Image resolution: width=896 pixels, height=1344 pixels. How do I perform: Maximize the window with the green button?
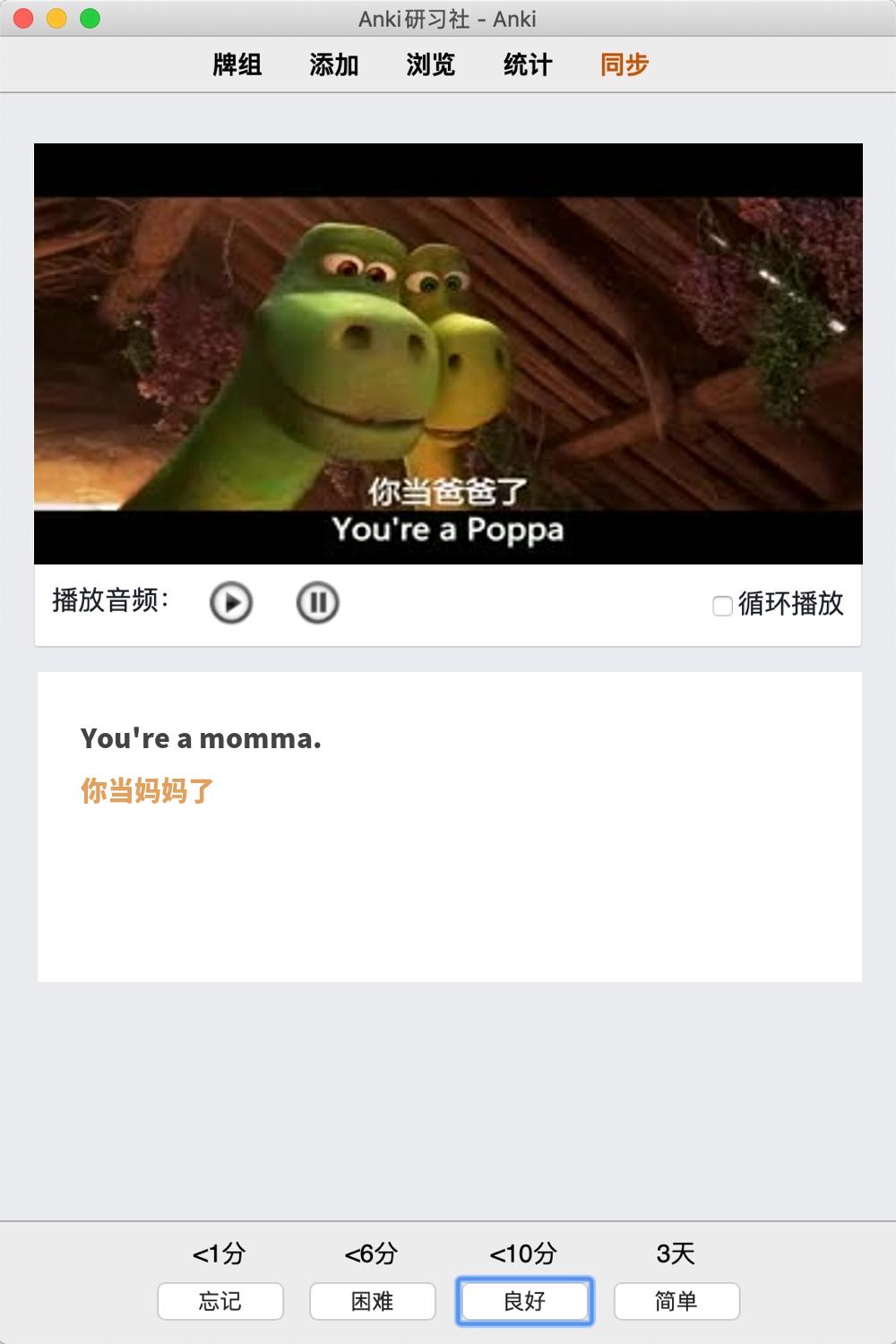[90, 18]
